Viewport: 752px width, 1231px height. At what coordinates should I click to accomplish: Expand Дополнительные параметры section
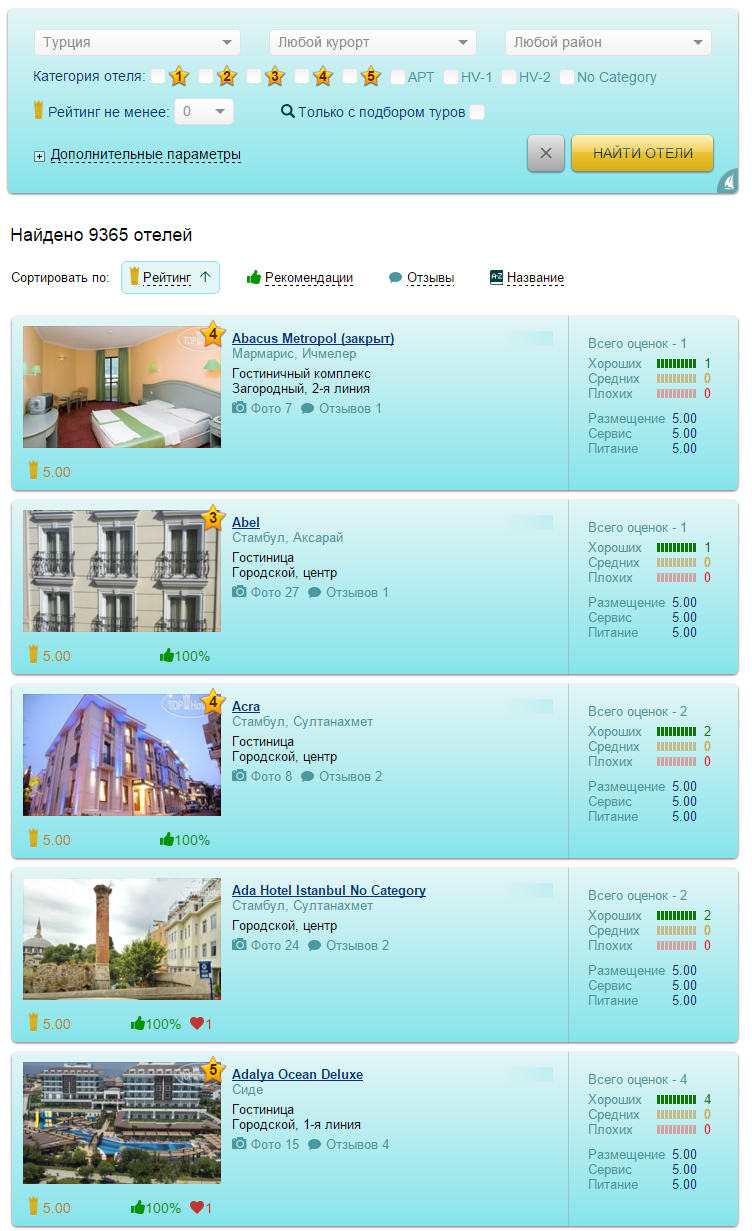pyautogui.click(x=145, y=155)
